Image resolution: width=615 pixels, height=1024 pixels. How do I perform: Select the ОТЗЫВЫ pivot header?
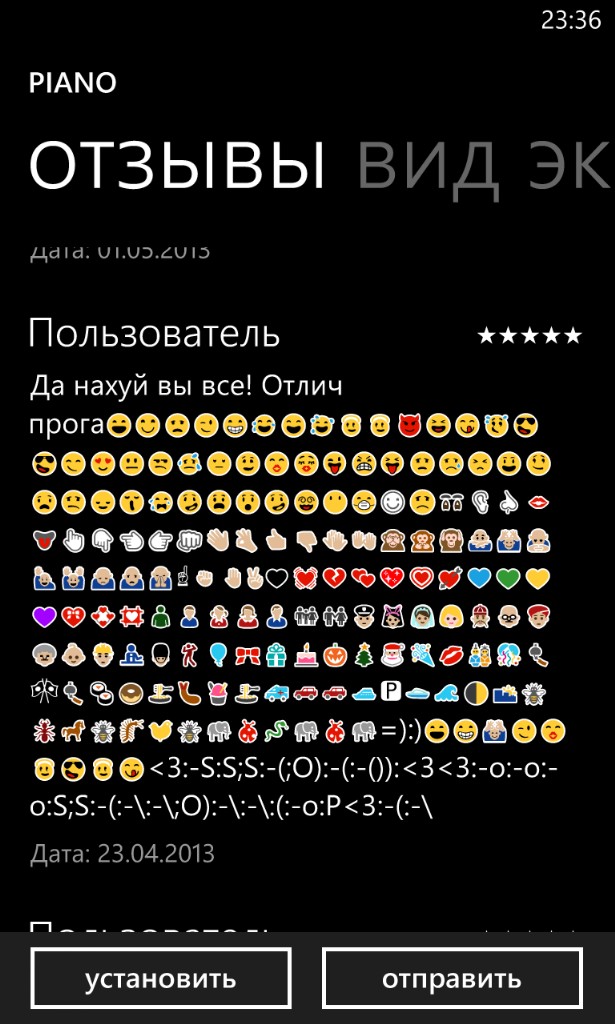[177, 163]
